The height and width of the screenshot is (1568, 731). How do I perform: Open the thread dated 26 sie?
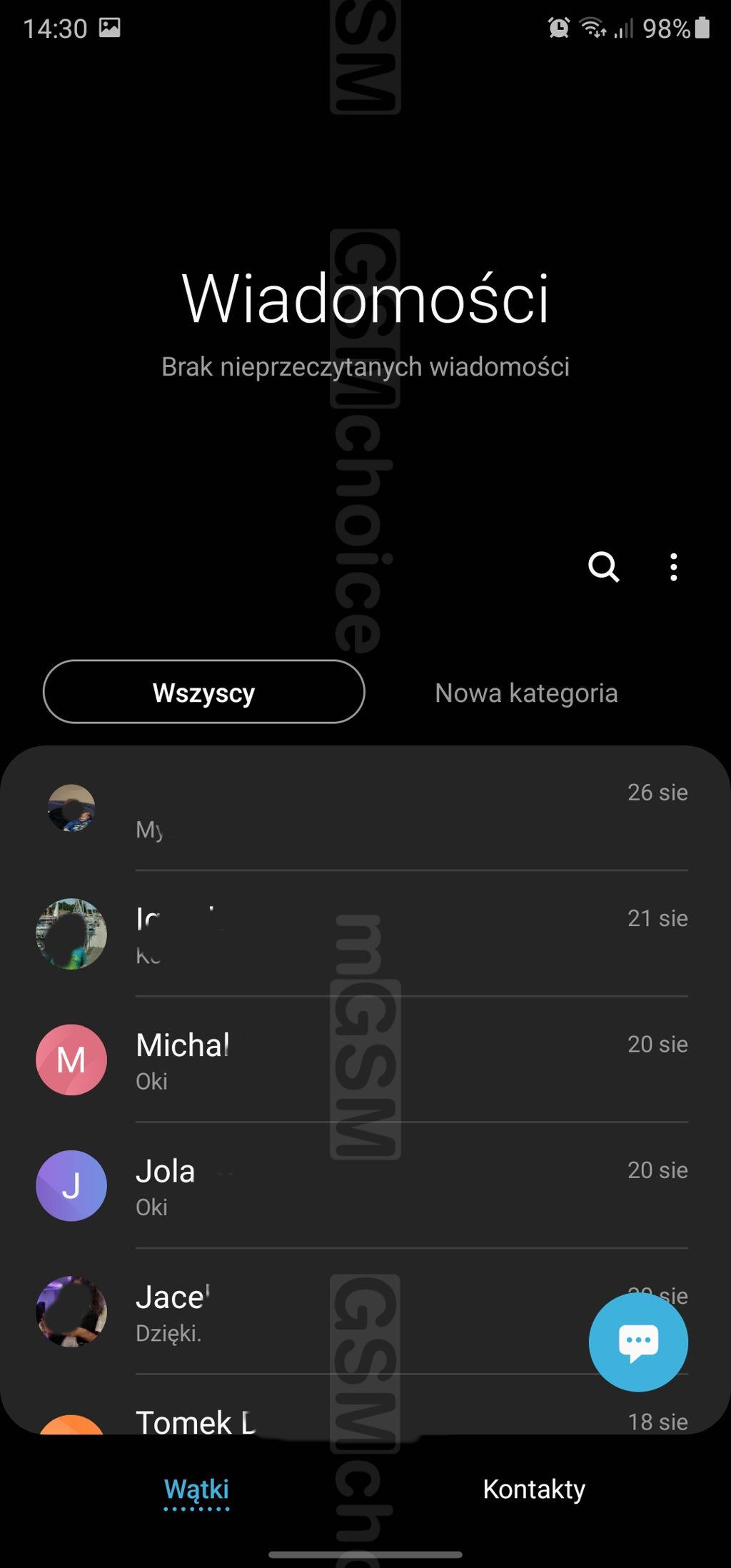click(x=365, y=808)
